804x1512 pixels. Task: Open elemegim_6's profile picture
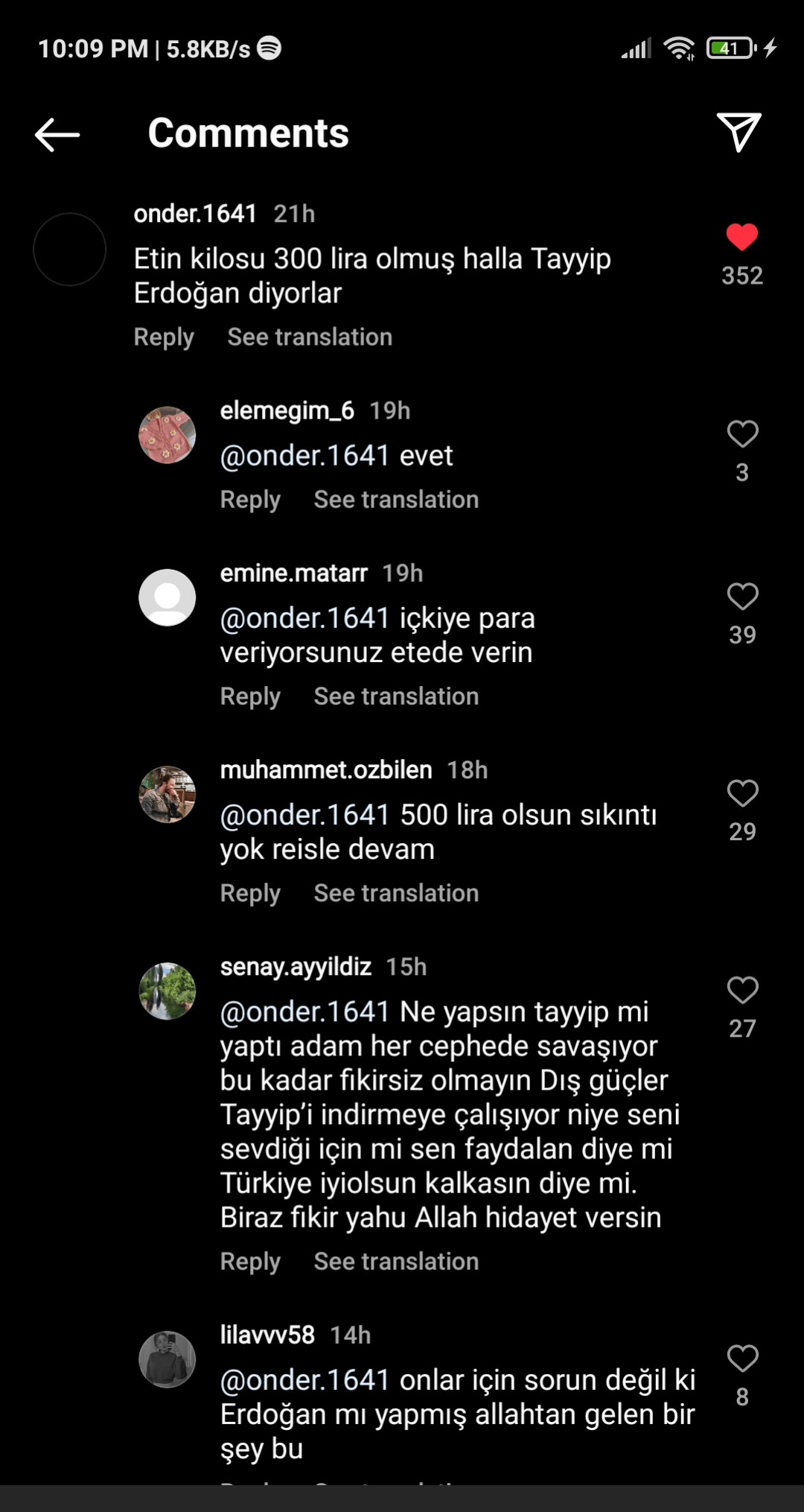click(167, 435)
